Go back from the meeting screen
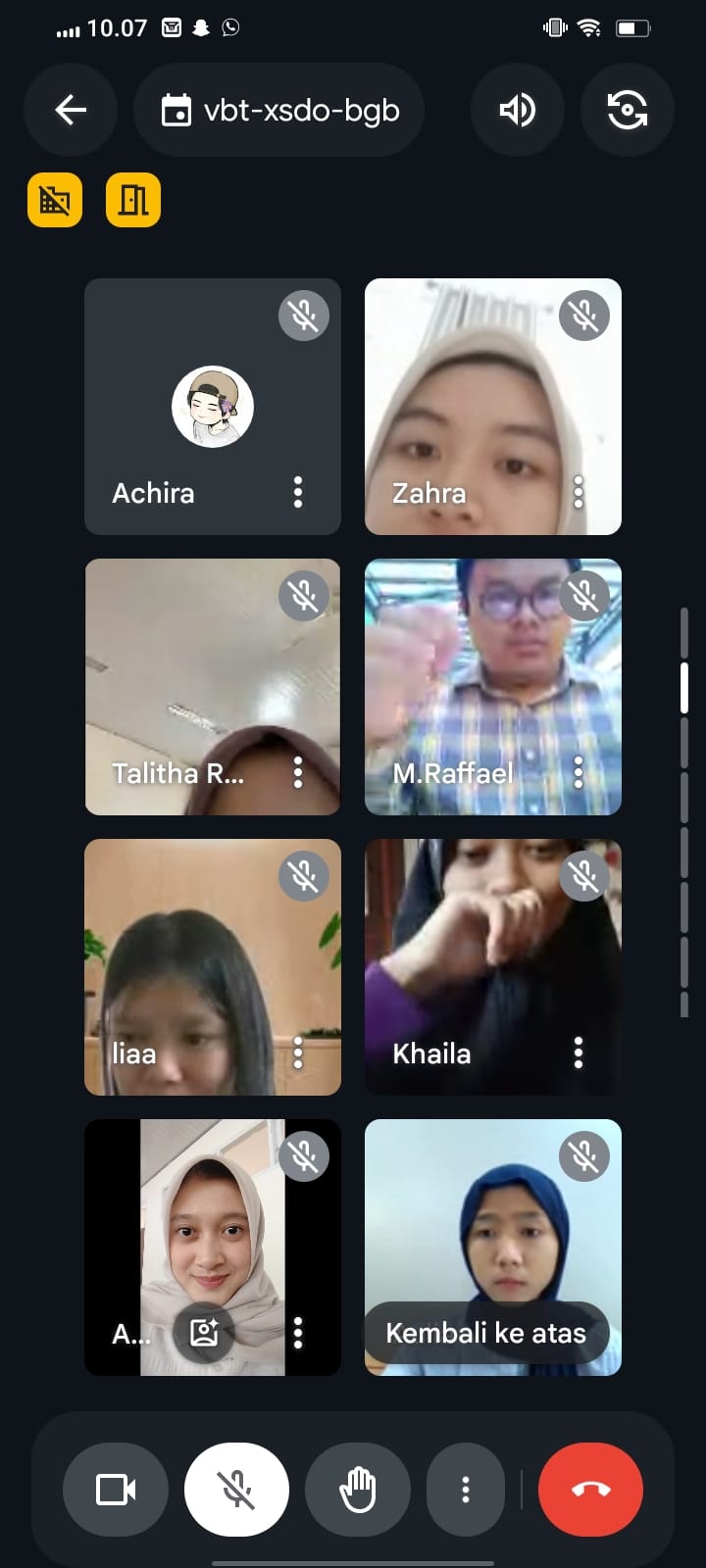This screenshot has height=1568, width=706. coord(71,110)
